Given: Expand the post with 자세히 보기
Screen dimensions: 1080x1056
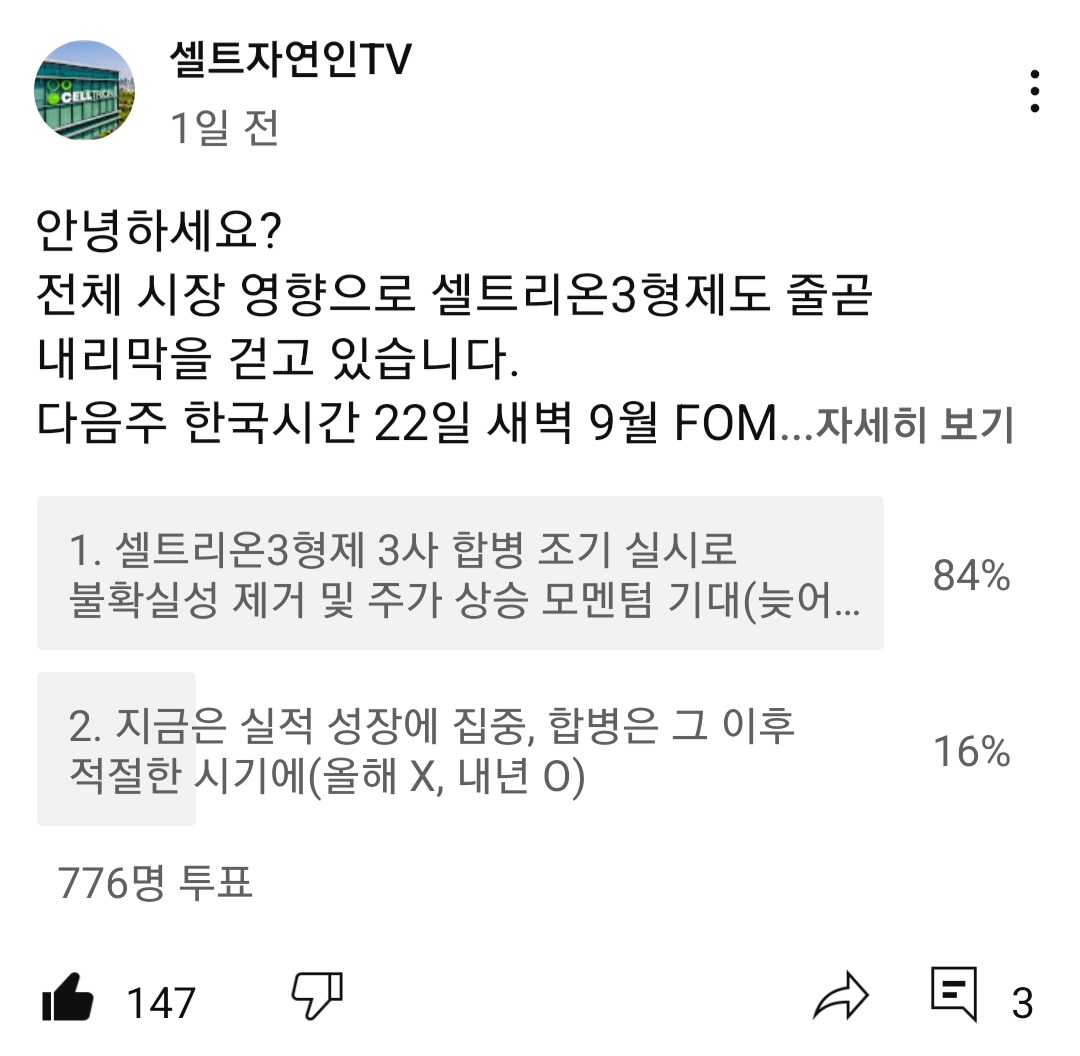Looking at the screenshot, I should point(916,427).
